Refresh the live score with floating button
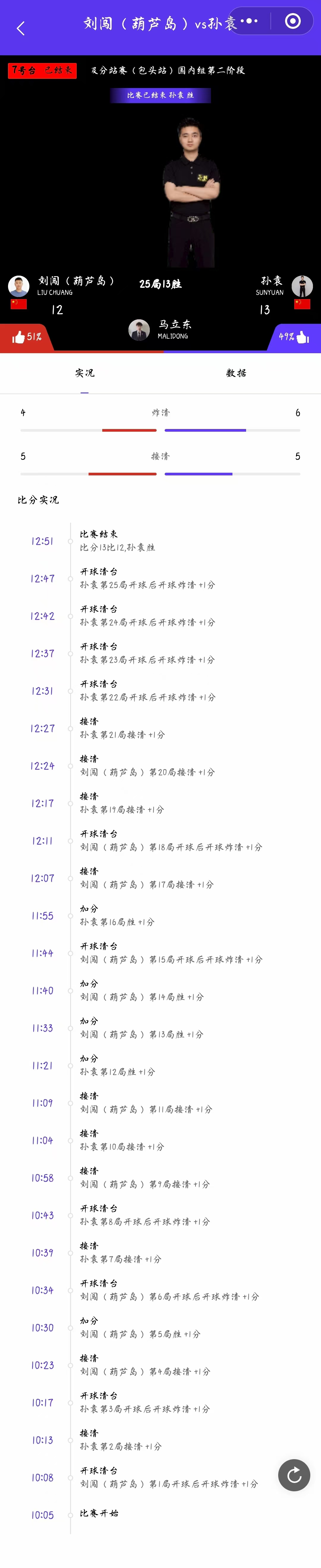The height and width of the screenshot is (1568, 321). pos(294,1474)
